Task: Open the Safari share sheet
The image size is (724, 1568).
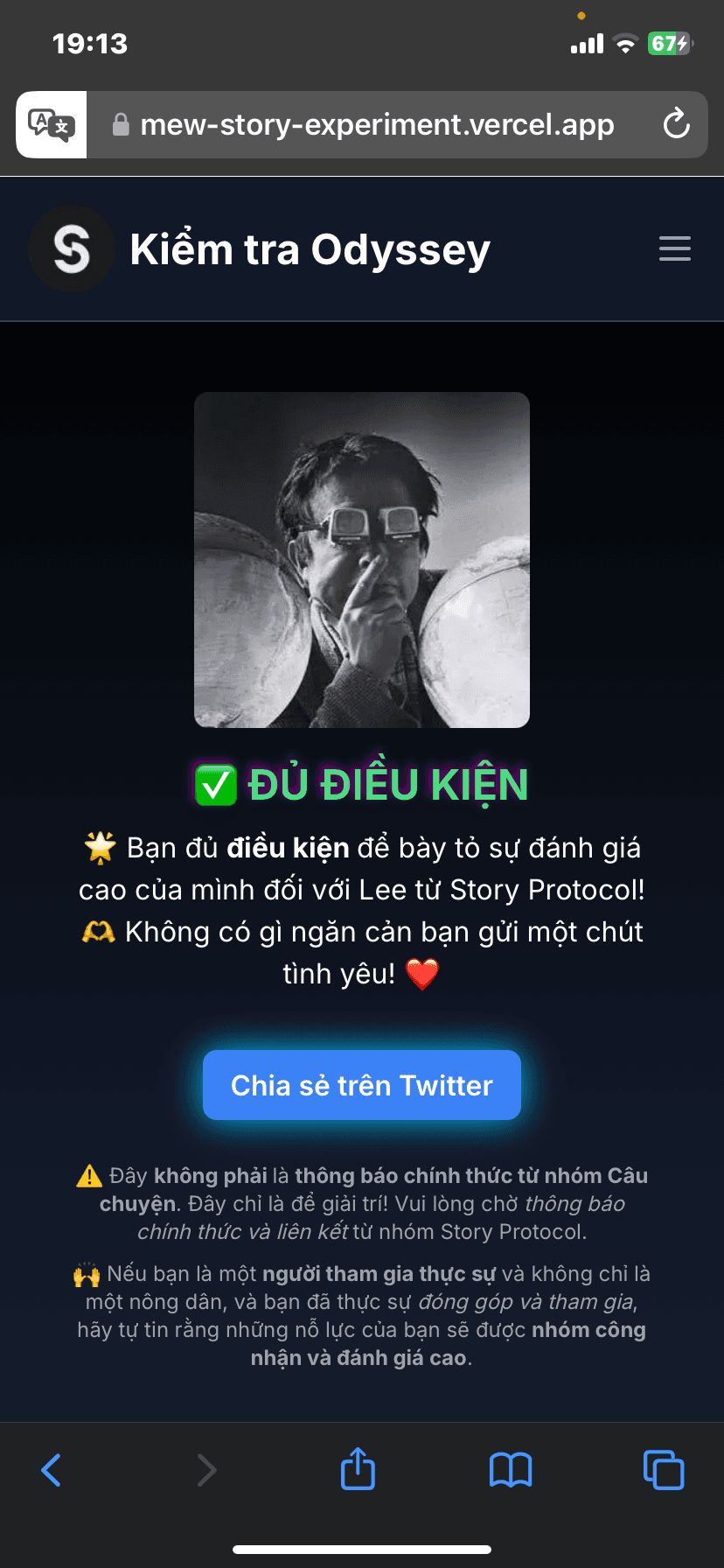Action: coord(358,1469)
